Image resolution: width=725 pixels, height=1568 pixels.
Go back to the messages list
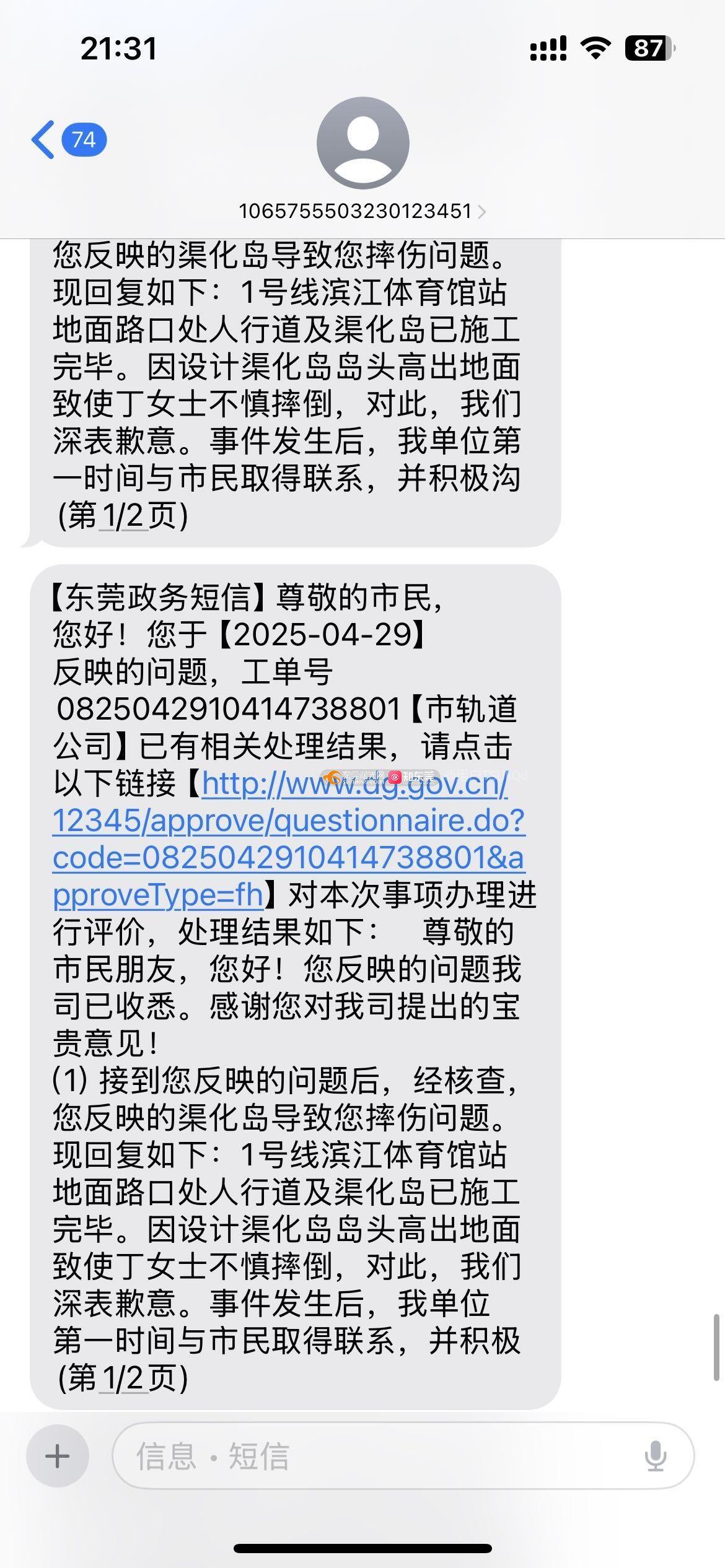pyautogui.click(x=68, y=140)
